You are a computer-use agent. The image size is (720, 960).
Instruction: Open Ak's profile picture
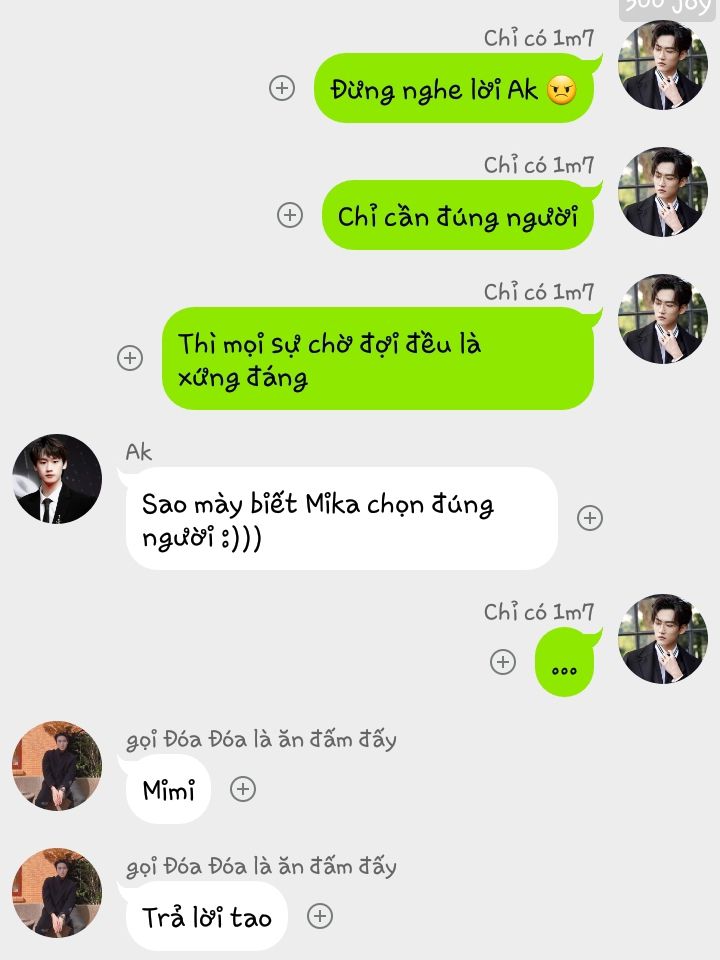point(57,478)
